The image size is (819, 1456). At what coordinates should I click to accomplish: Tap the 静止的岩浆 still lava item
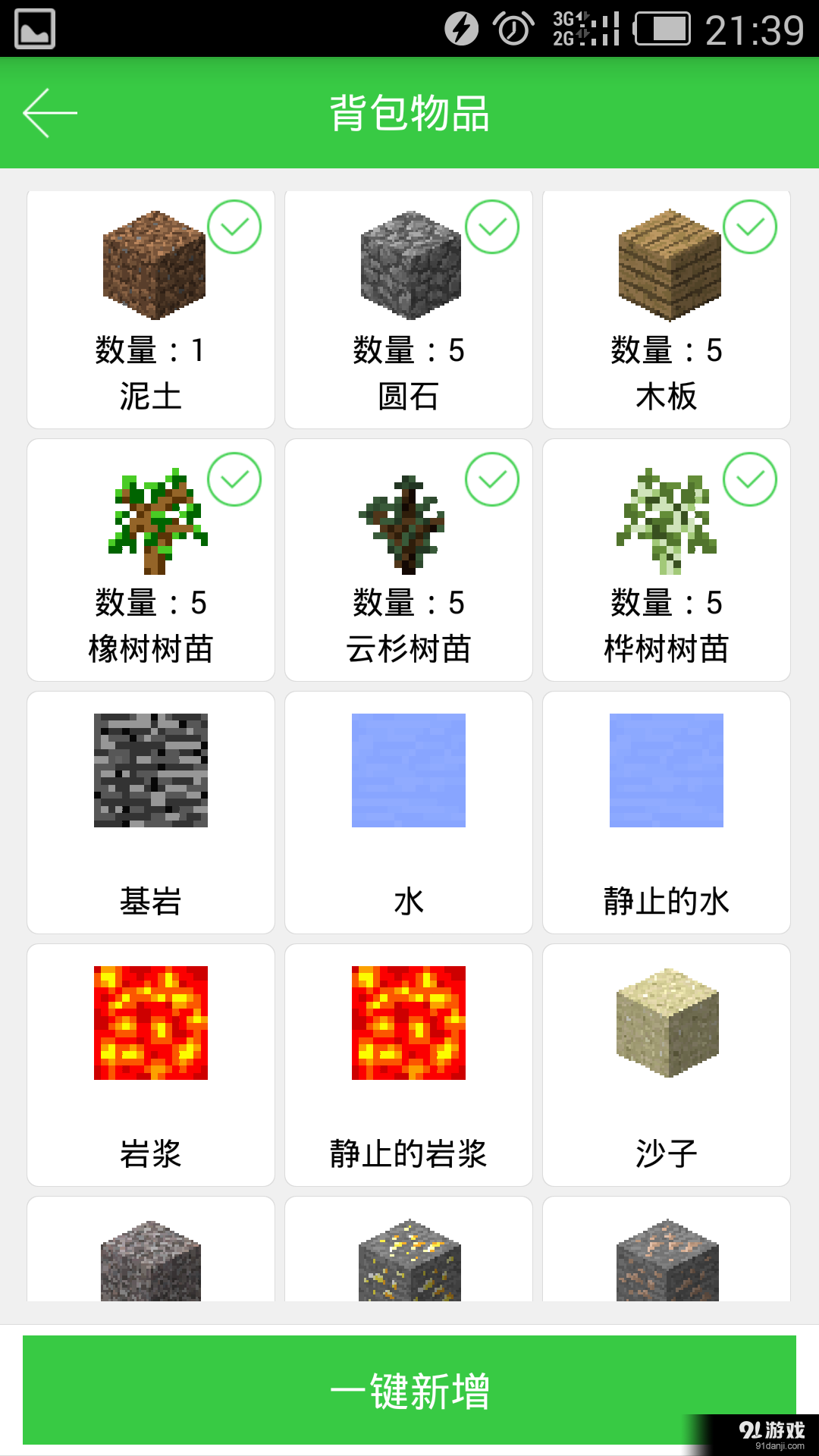coord(409,1065)
